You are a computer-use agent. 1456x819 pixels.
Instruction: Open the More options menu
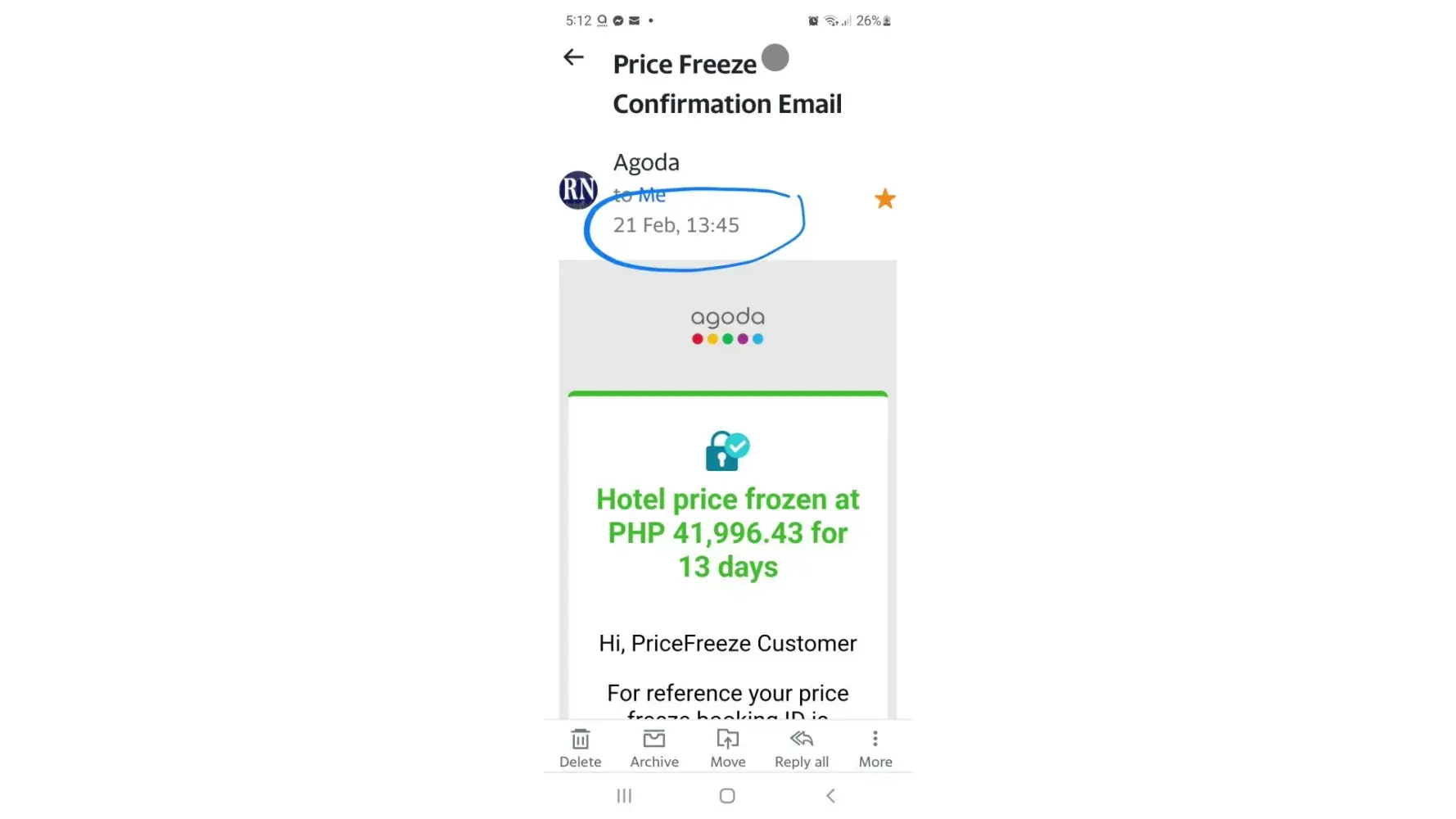point(875,748)
